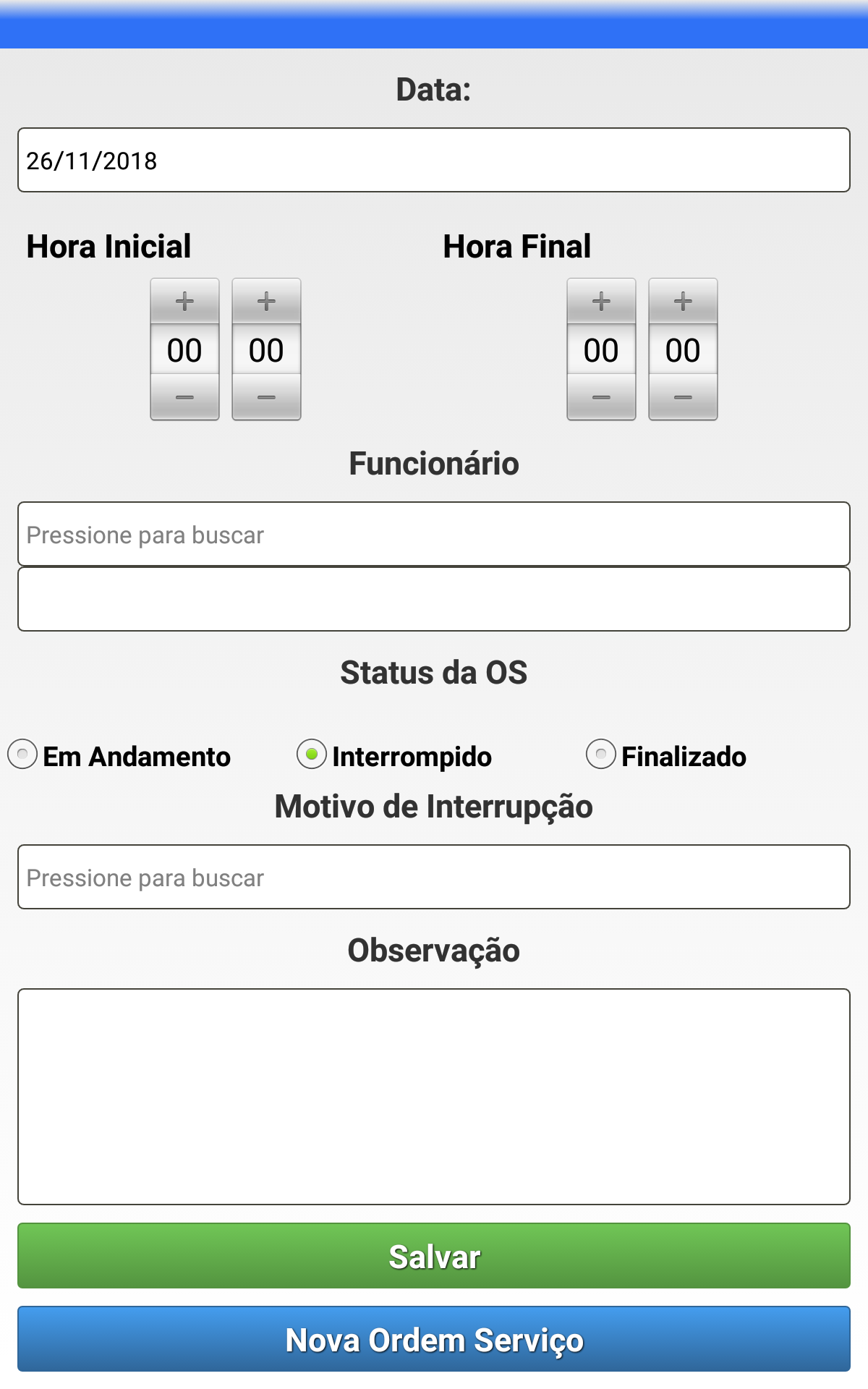The height and width of the screenshot is (1389, 868).
Task: Decrease the Hora Inicial minutes value
Action: [266, 397]
